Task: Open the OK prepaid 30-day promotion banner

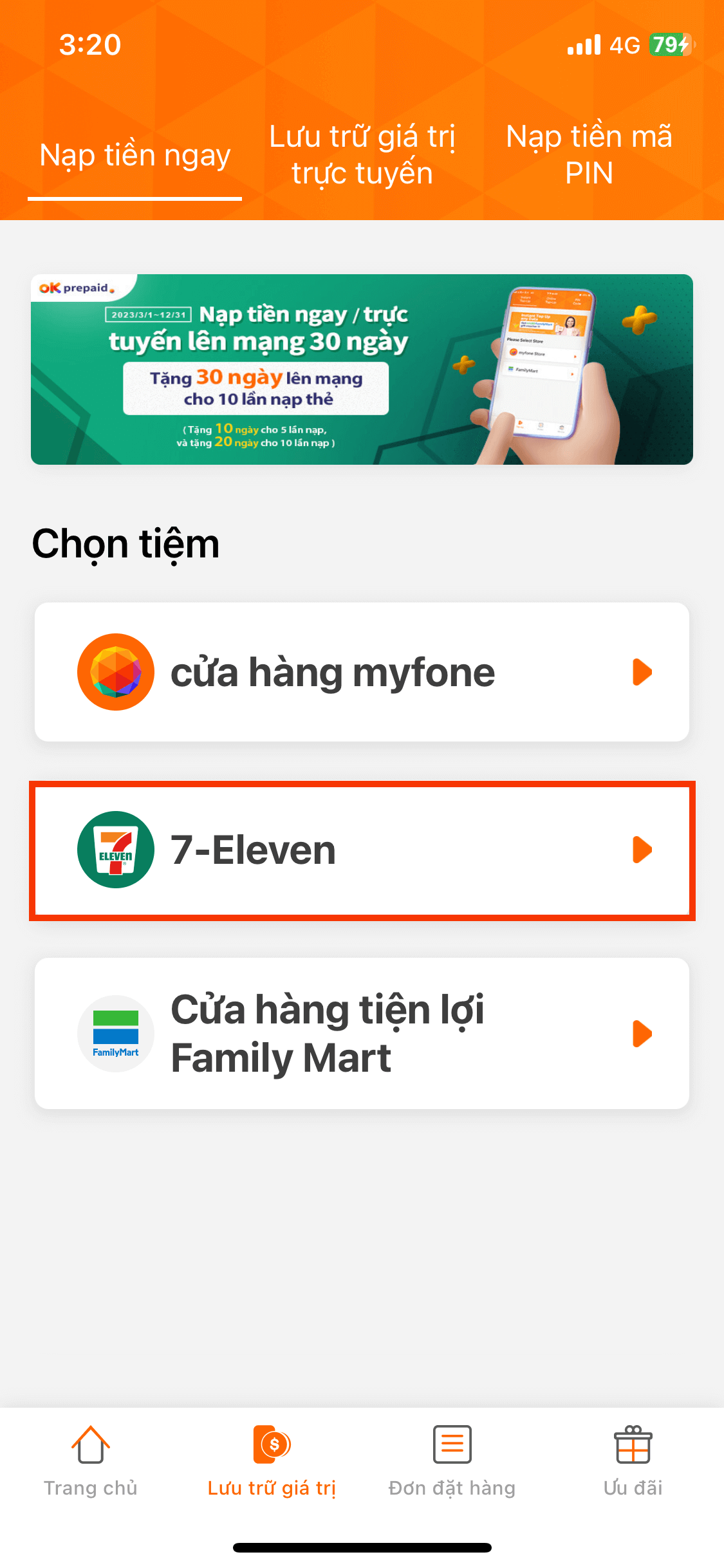Action: 362,369
